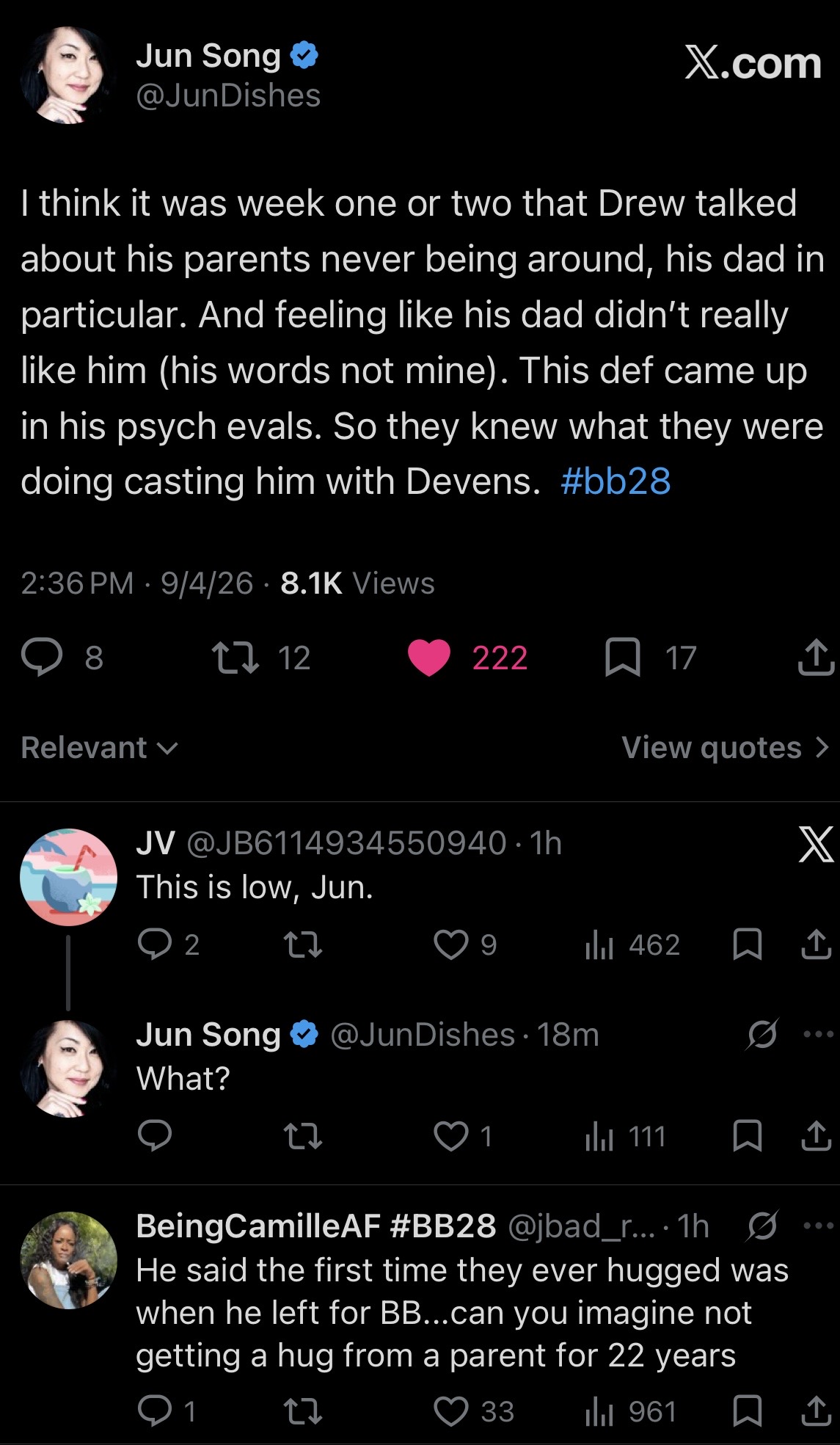The width and height of the screenshot is (840, 1445).
Task: View analytics for JV's reply with 462 views
Action: pyautogui.click(x=632, y=944)
